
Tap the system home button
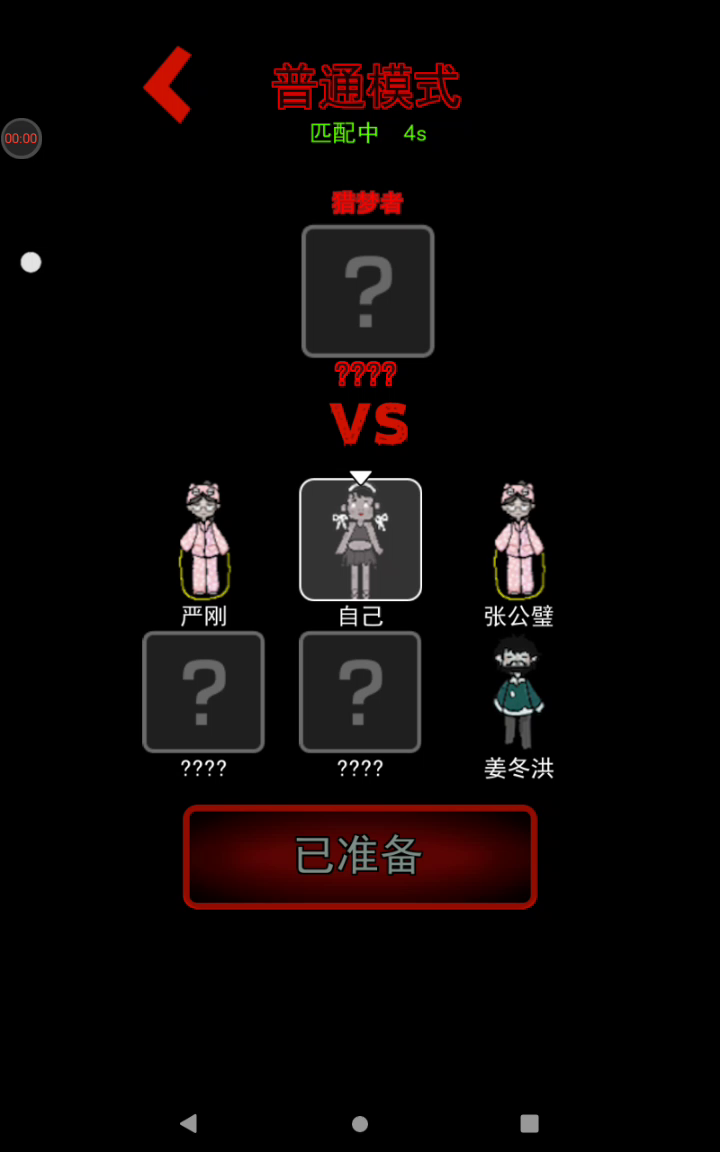point(360,1124)
